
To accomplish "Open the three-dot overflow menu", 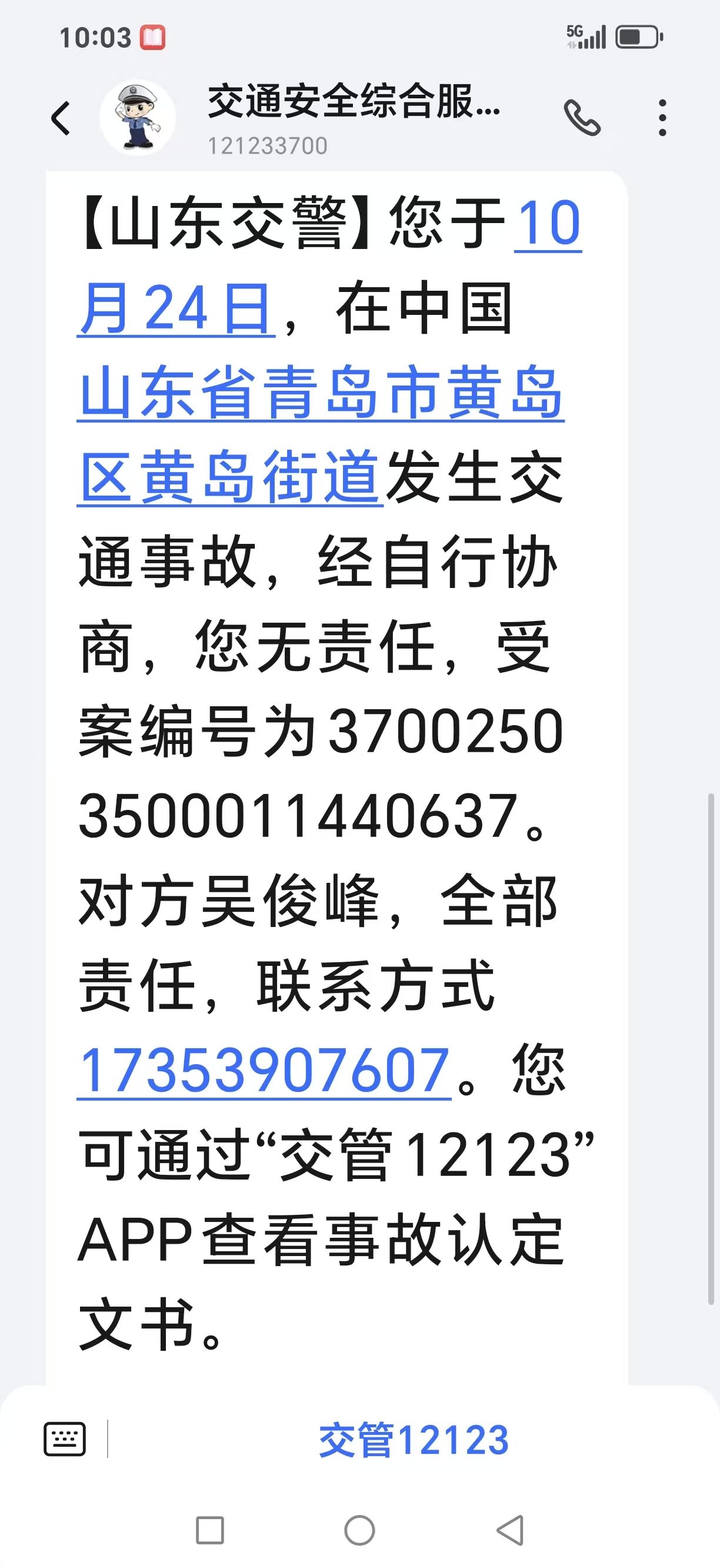I will 662,118.
